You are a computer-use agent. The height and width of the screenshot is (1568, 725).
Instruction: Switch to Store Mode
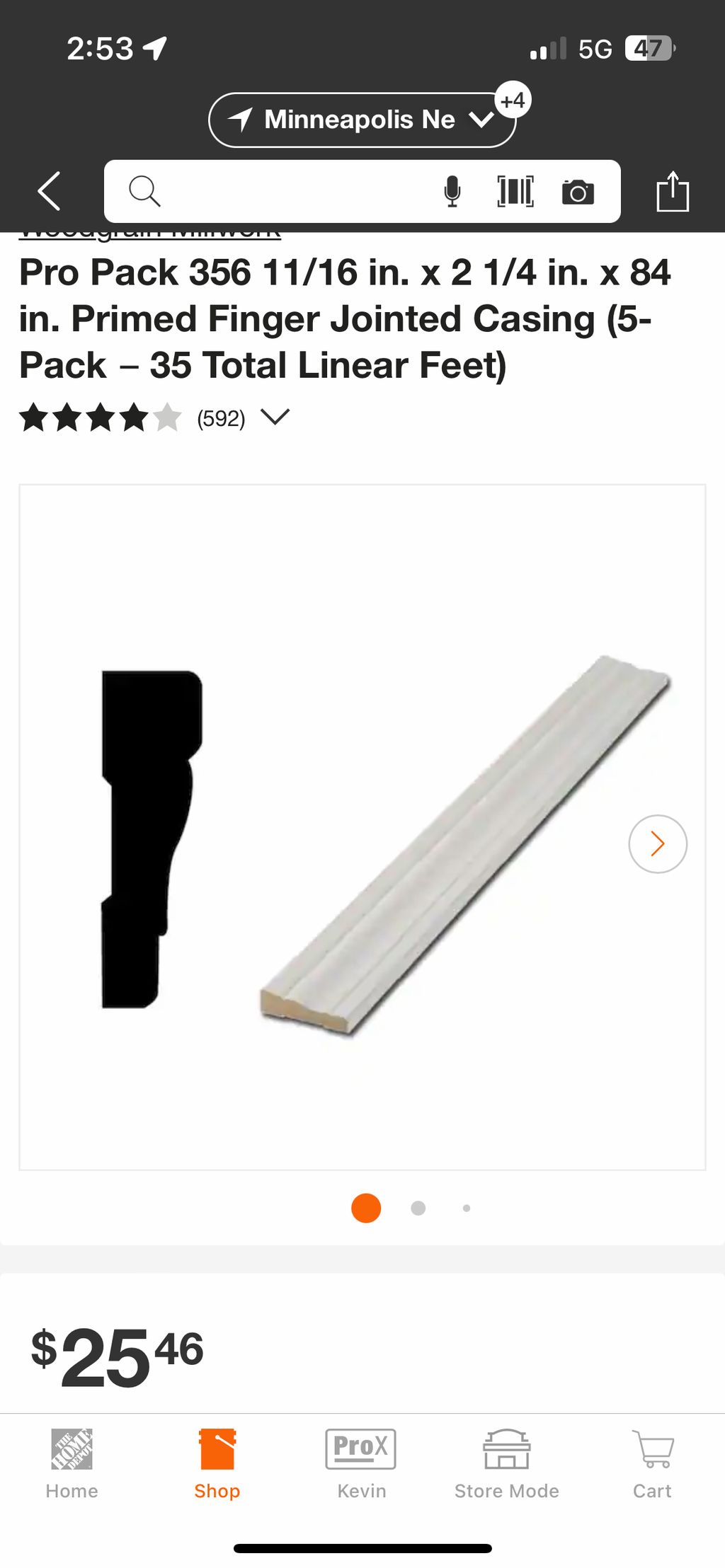506,1463
